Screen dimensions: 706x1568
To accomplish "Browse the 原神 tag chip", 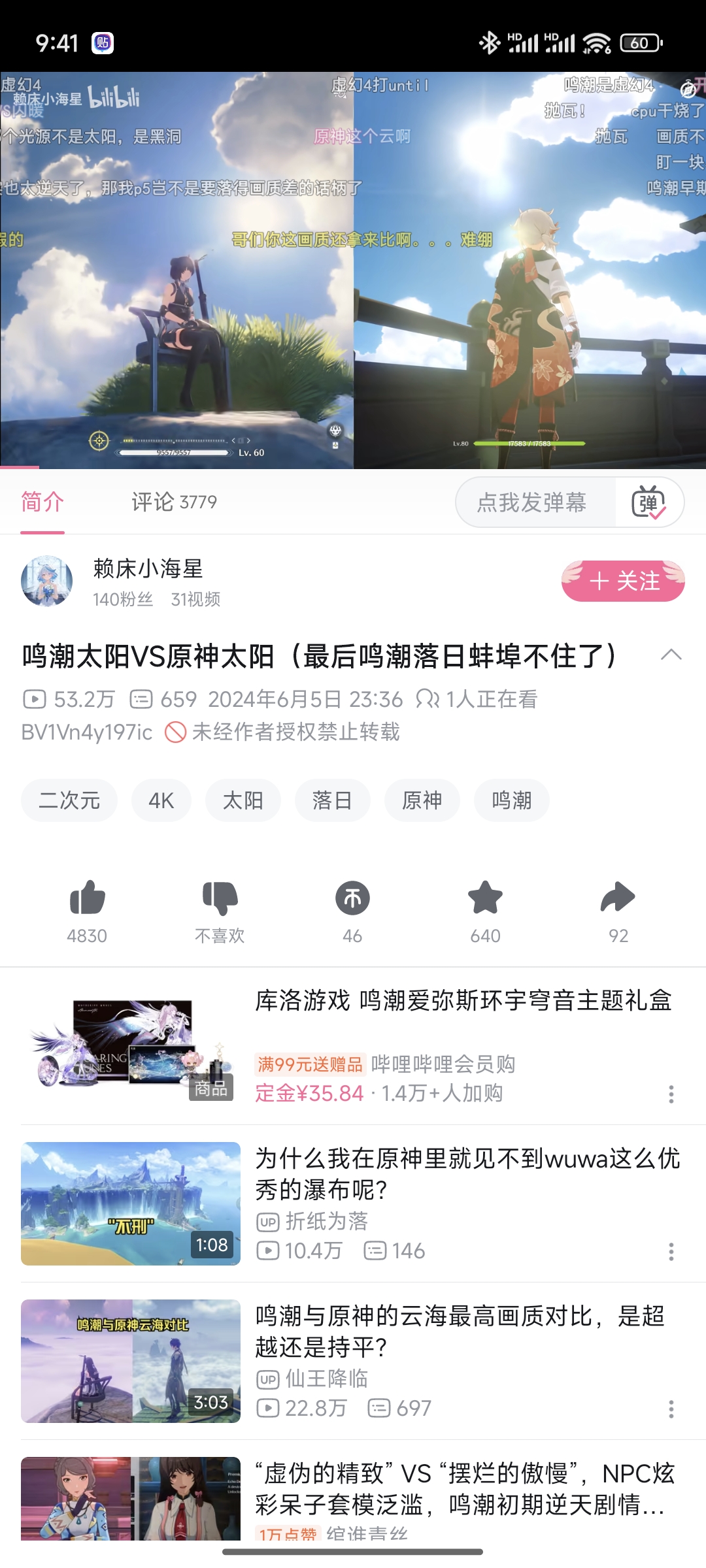I will pyautogui.click(x=422, y=800).
